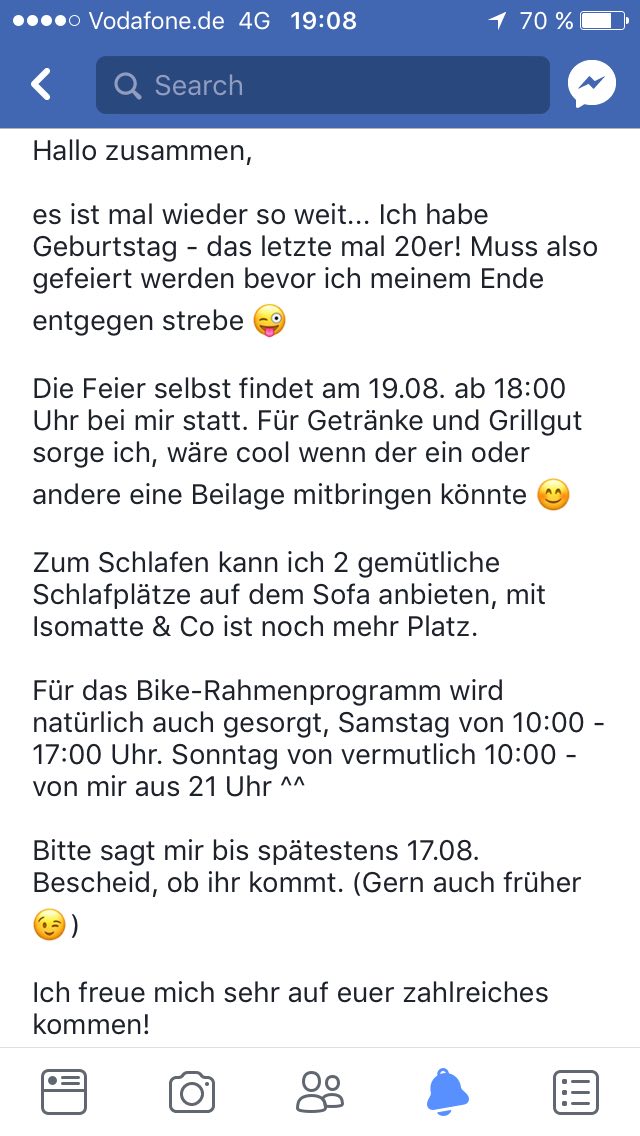Open Messenger from the top bar
The height and width of the screenshot is (1136, 640).
592,85
